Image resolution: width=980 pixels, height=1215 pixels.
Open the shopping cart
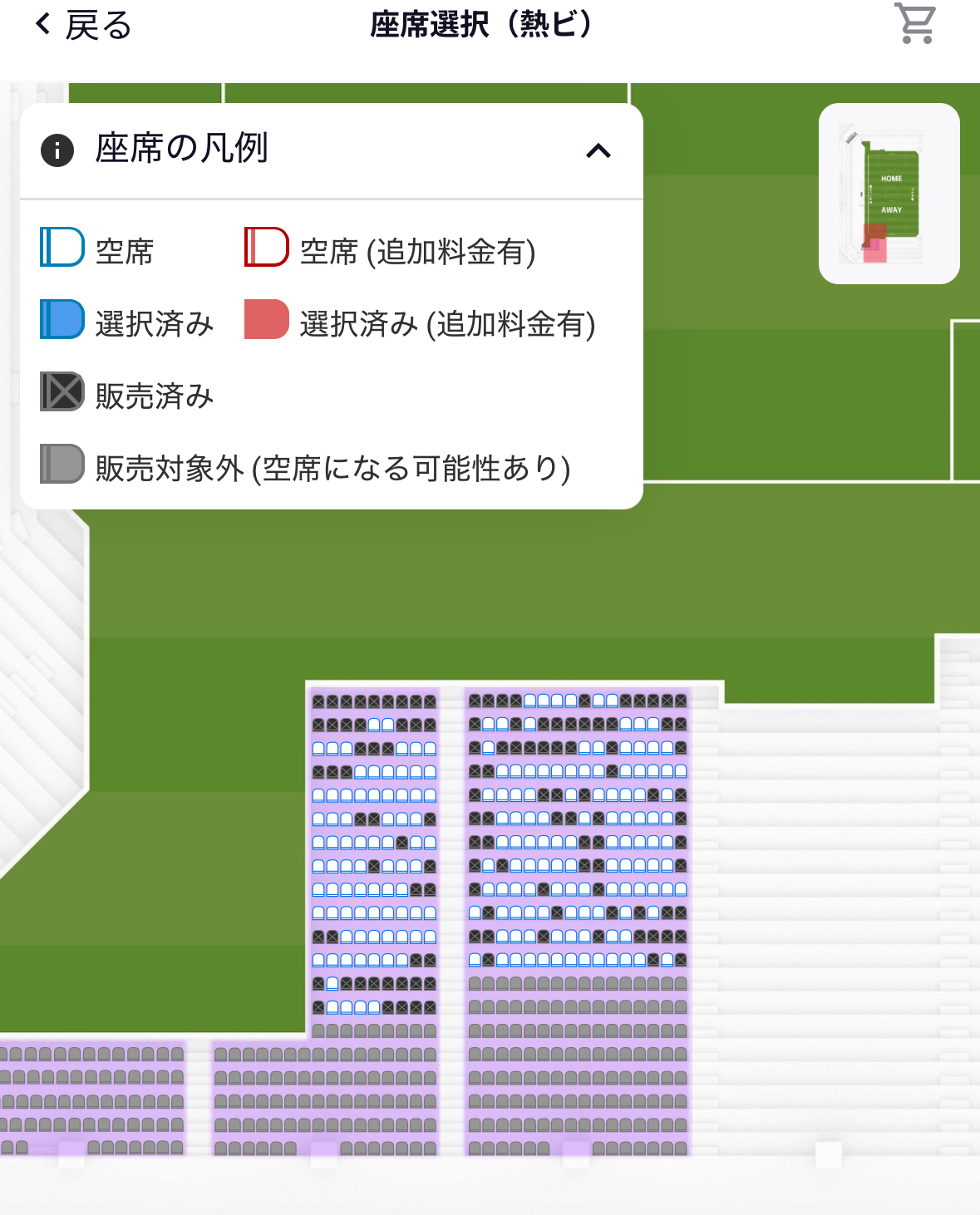[x=915, y=23]
